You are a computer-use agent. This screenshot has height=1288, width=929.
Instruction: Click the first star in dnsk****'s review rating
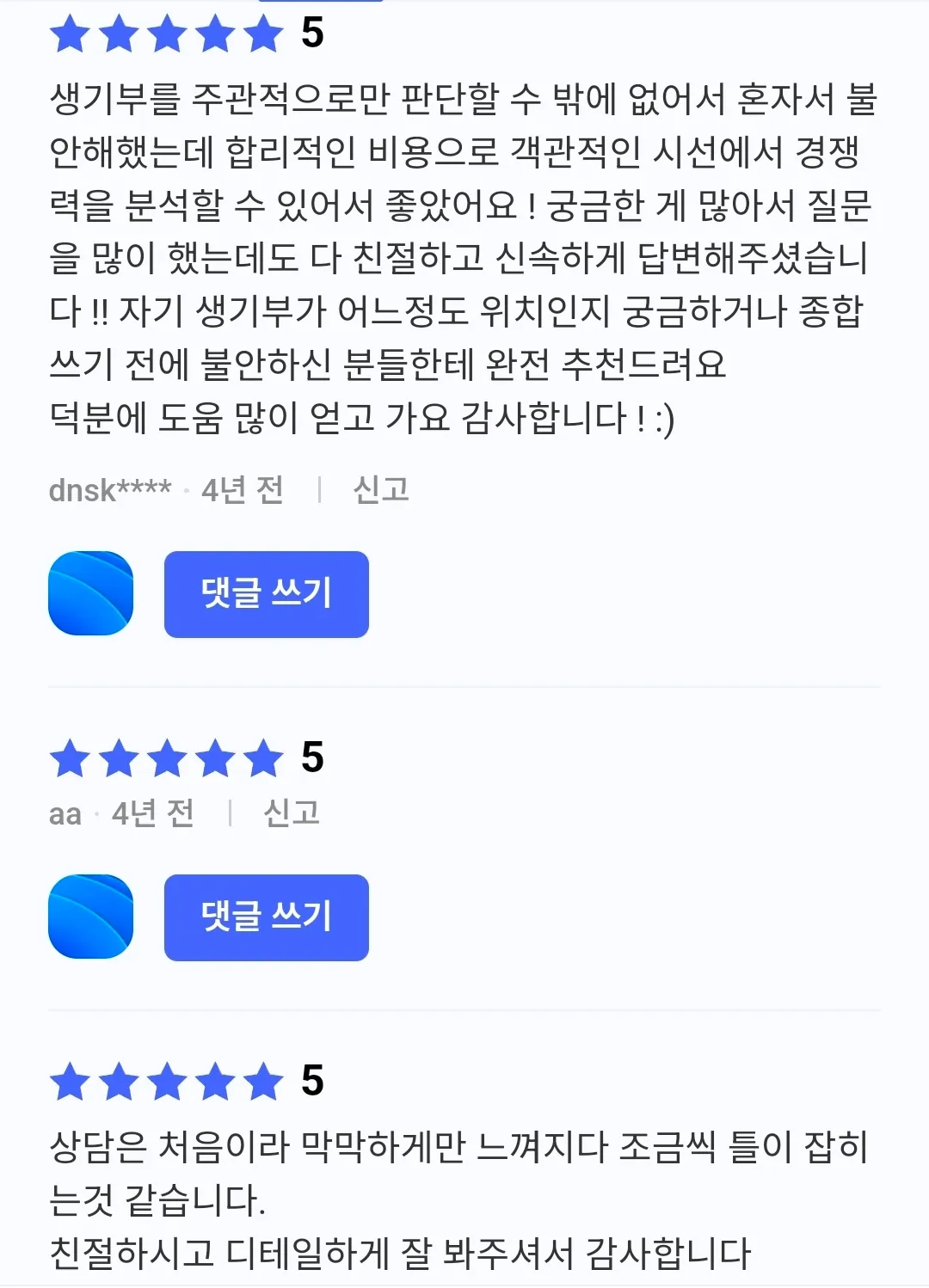point(71,34)
